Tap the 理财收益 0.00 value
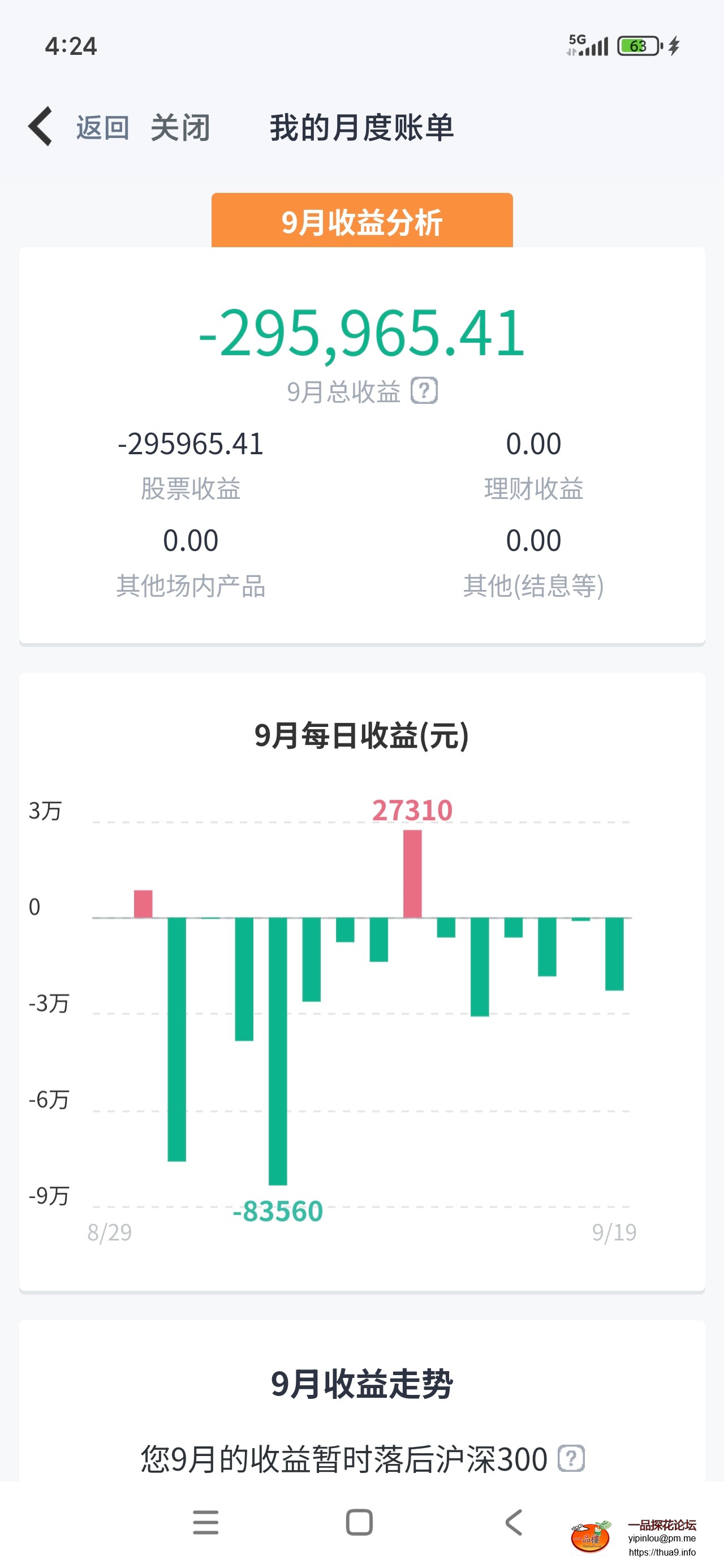The image size is (724, 1568). click(x=534, y=445)
